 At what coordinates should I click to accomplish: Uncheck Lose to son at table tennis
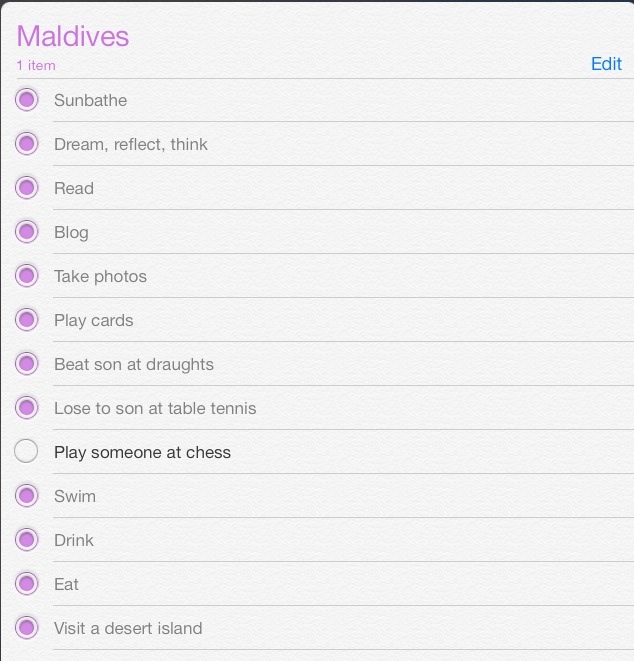pyautogui.click(x=27, y=408)
